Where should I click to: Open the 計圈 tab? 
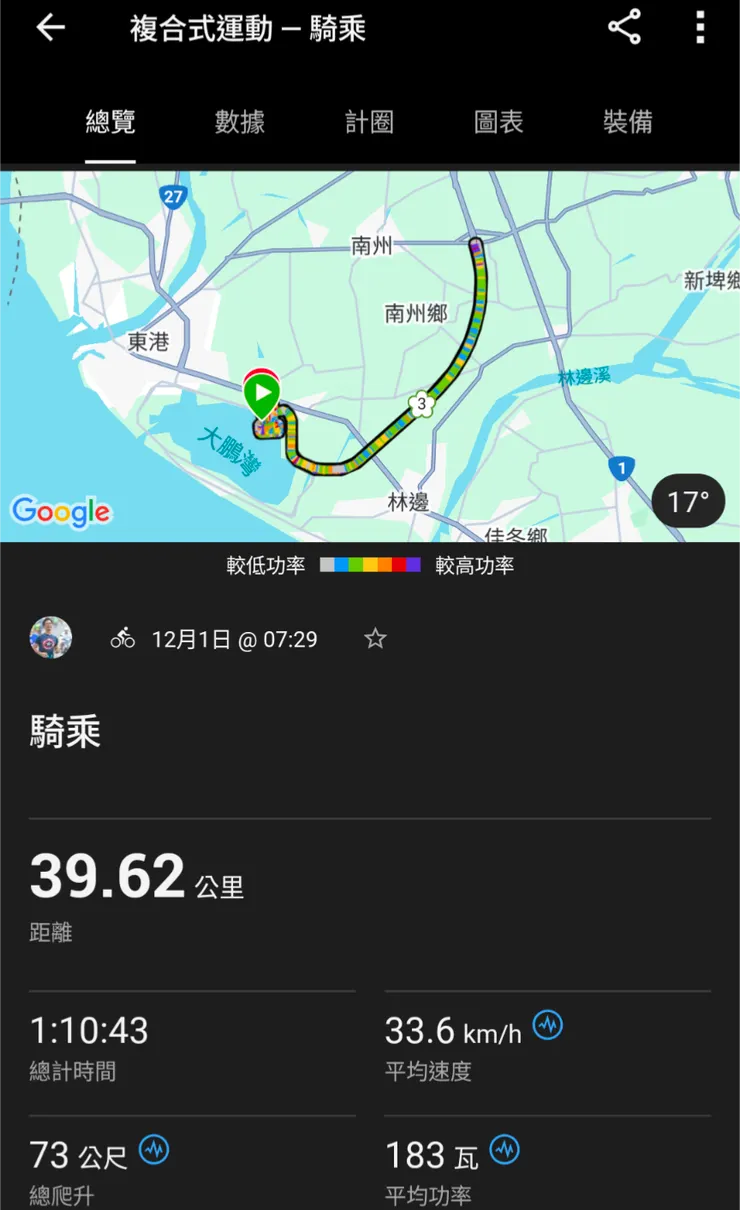[368, 122]
